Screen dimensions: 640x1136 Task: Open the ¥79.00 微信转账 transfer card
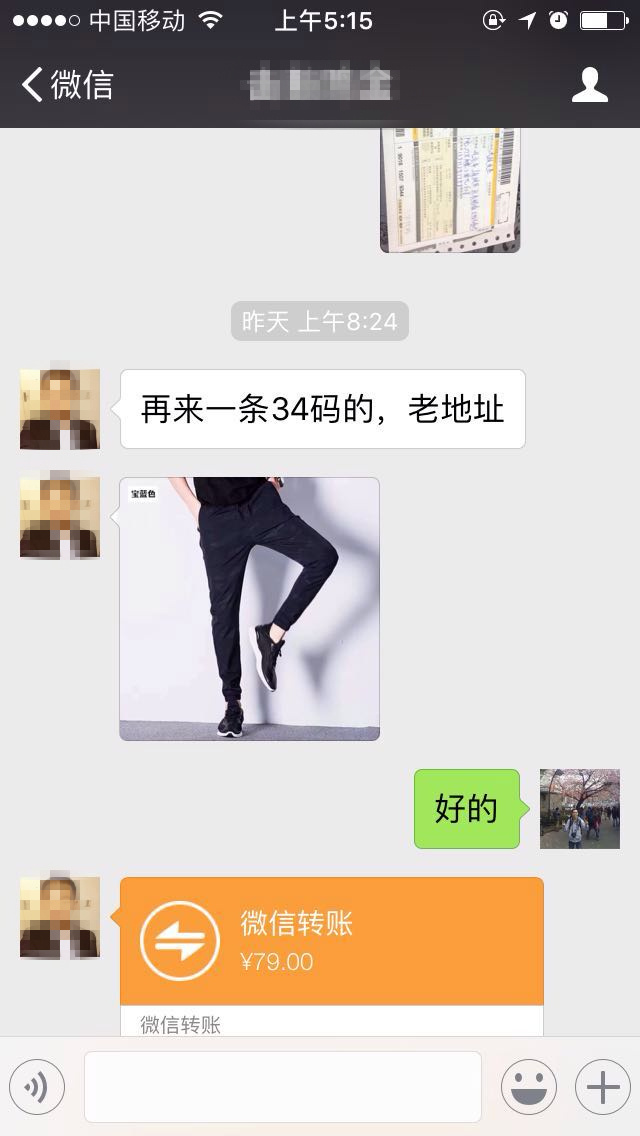pos(331,942)
